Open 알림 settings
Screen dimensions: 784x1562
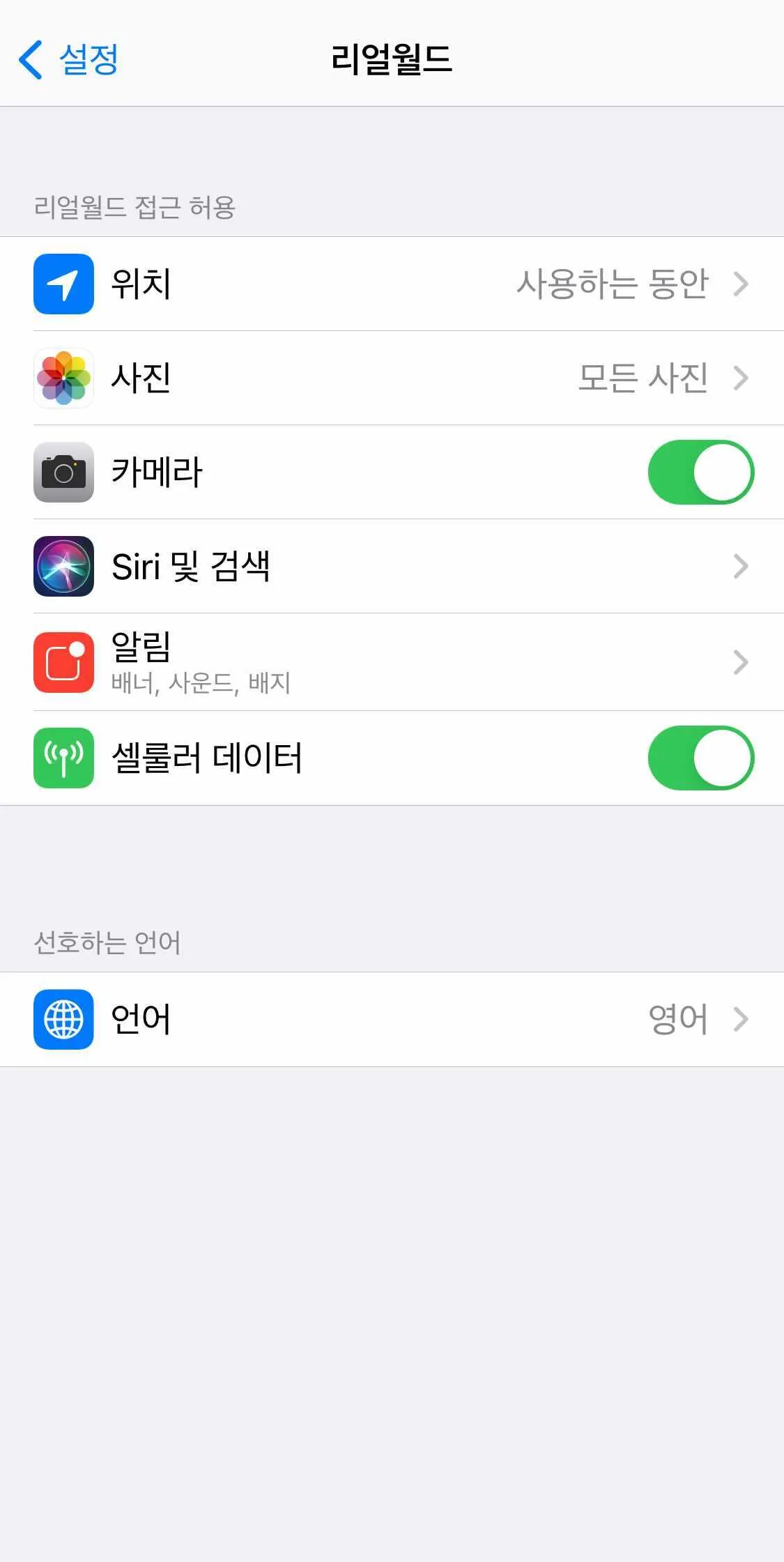[392, 661]
